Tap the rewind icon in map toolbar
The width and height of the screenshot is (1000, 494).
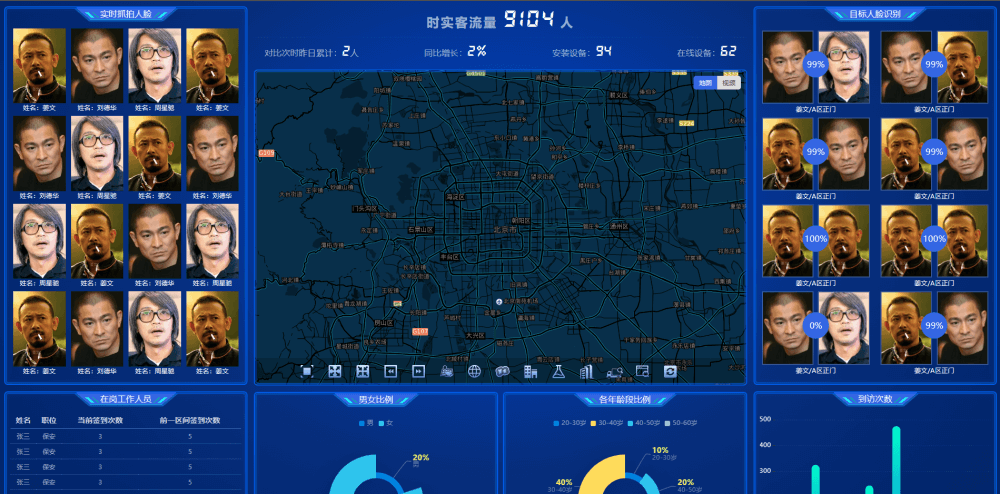391,371
